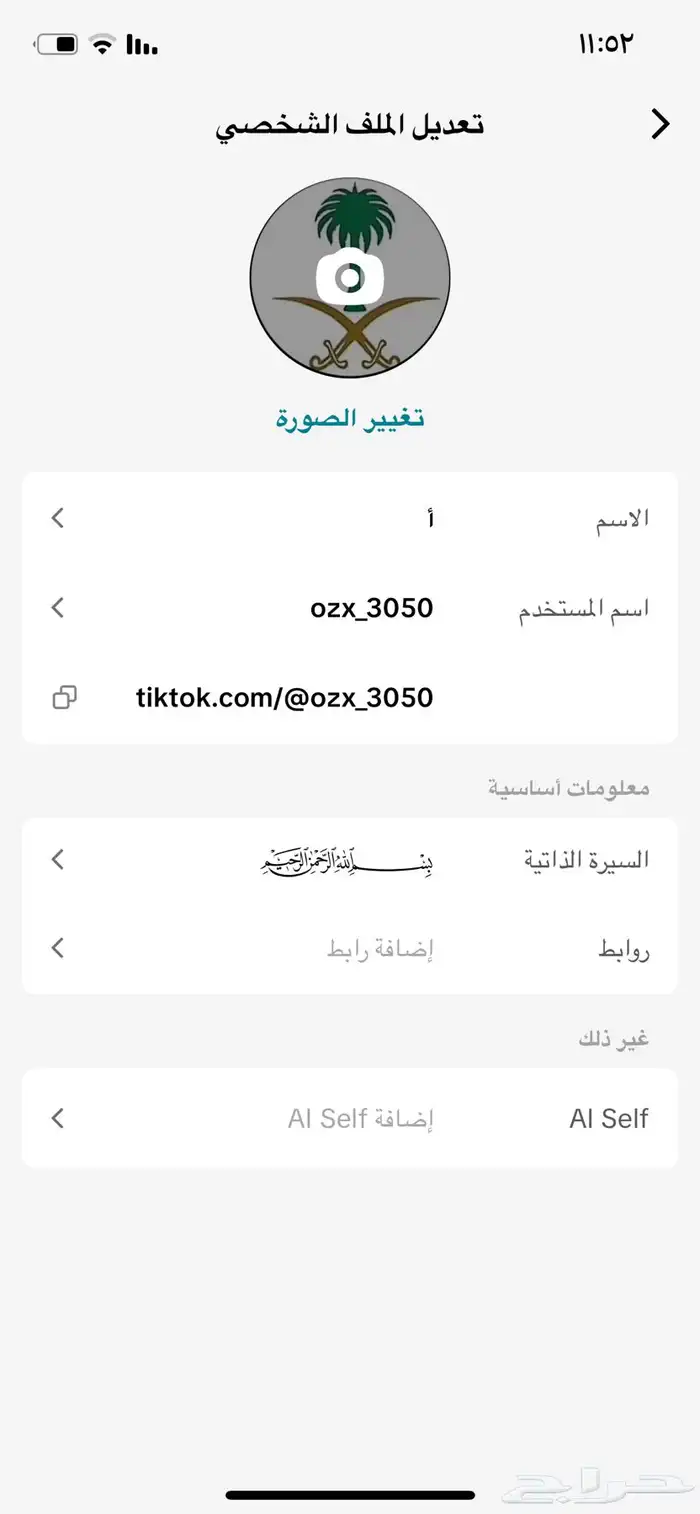The width and height of the screenshot is (700, 1514).
Task: Open روابط to add a link
Action: (x=350, y=948)
